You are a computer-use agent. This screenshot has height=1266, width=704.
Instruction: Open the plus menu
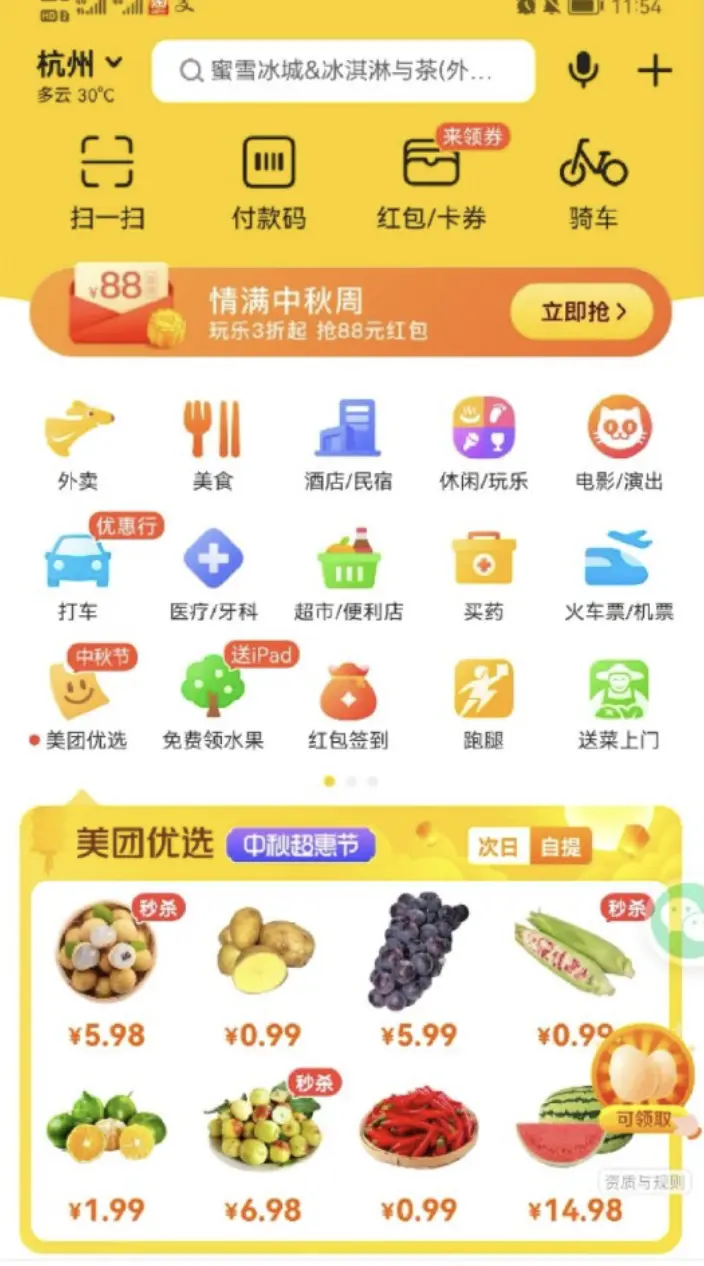[x=655, y=70]
